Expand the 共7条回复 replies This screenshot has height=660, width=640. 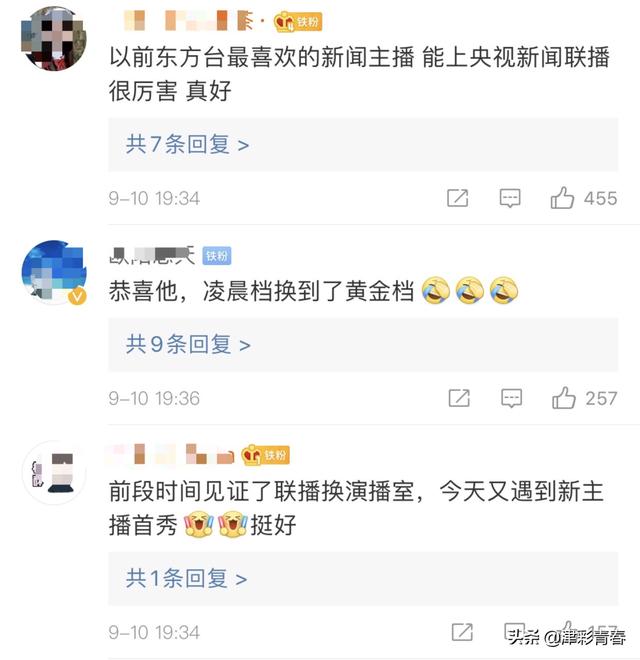[188, 145]
